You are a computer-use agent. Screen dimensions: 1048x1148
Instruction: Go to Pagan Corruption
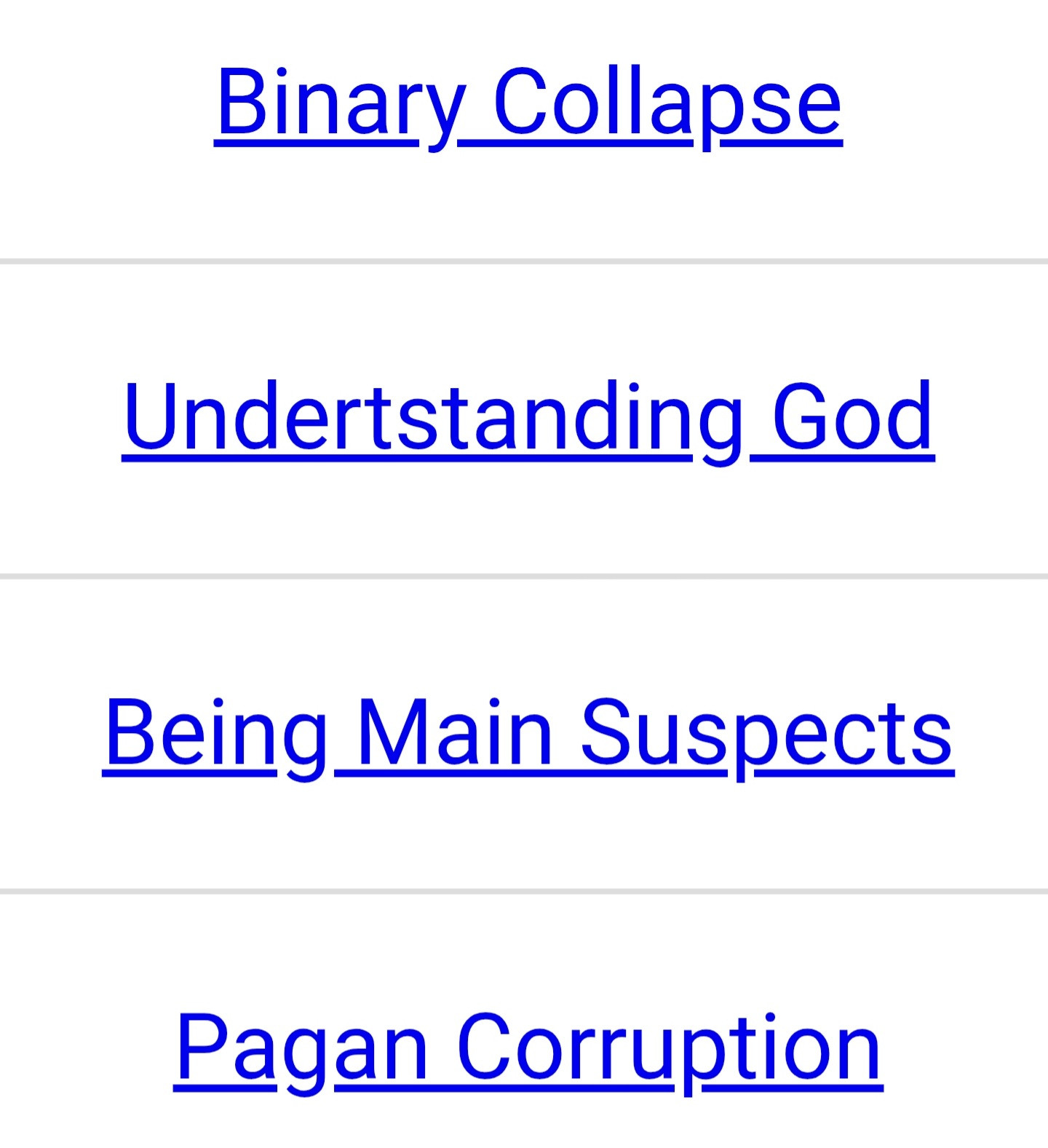click(528, 1048)
